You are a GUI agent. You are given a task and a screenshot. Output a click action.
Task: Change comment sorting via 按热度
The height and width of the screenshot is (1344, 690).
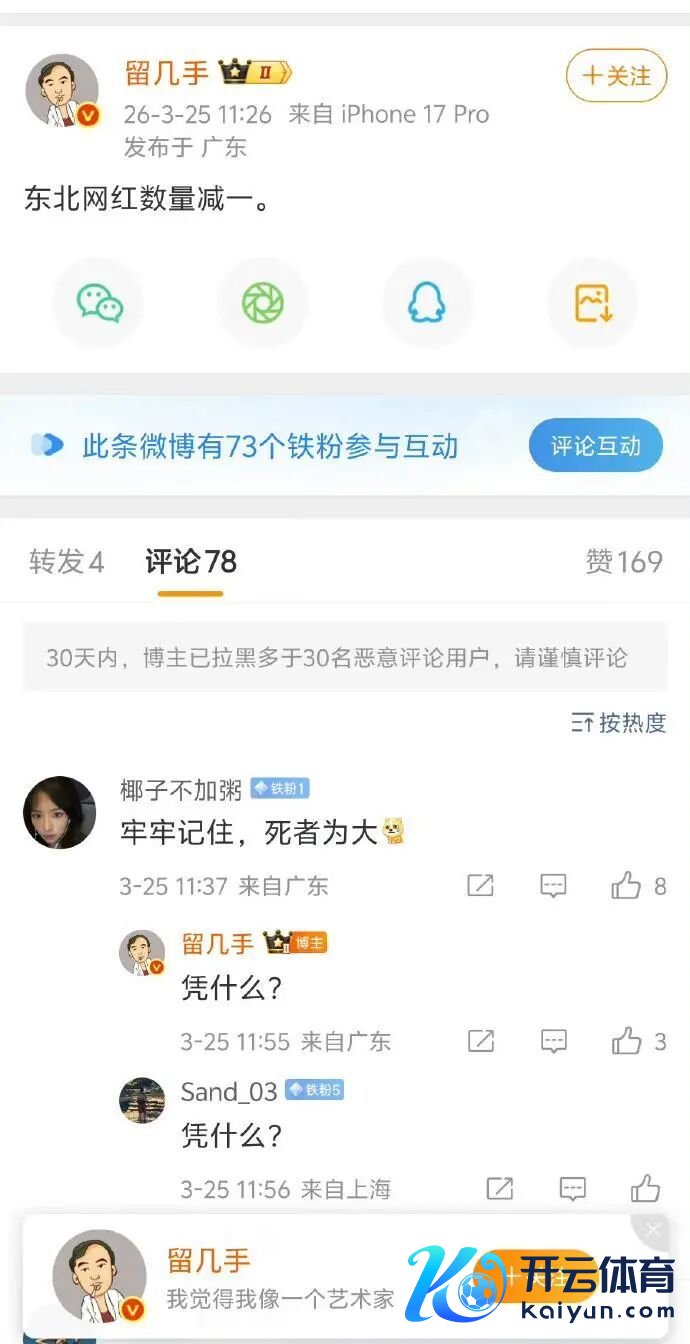[620, 723]
